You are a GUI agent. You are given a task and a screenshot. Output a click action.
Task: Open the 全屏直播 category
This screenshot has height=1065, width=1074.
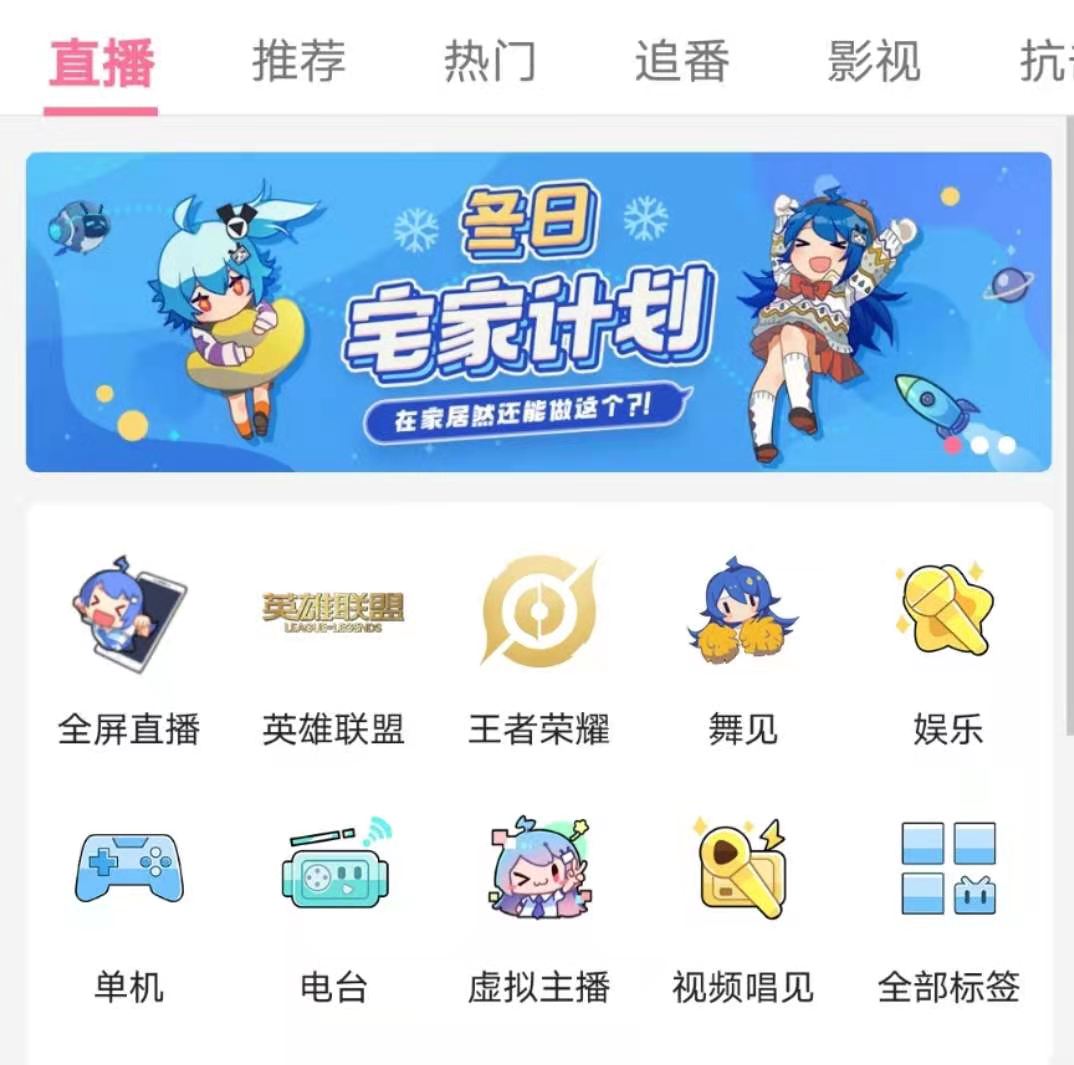(129, 650)
